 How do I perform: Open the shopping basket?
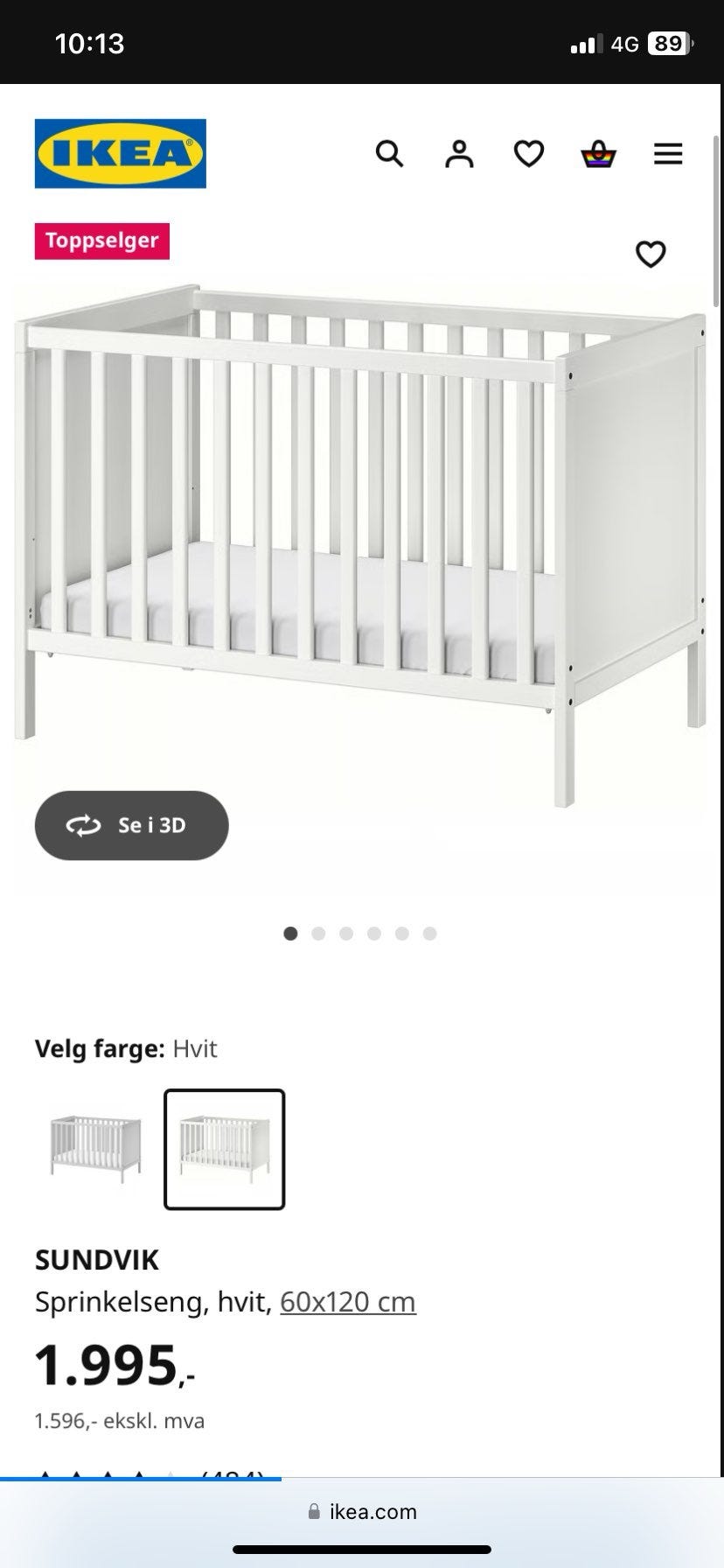click(598, 154)
